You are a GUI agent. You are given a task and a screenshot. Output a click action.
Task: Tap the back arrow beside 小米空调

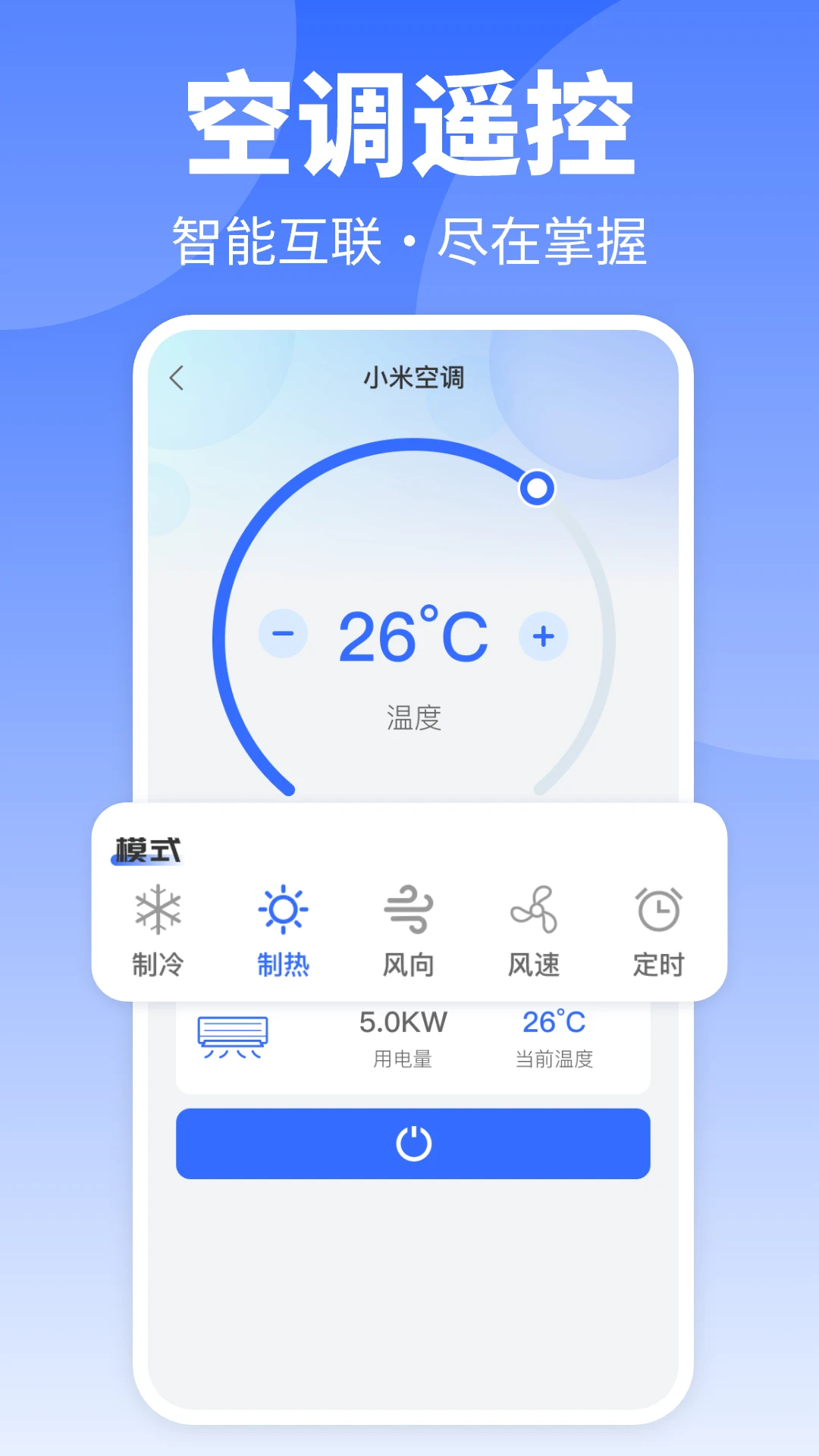click(x=177, y=377)
